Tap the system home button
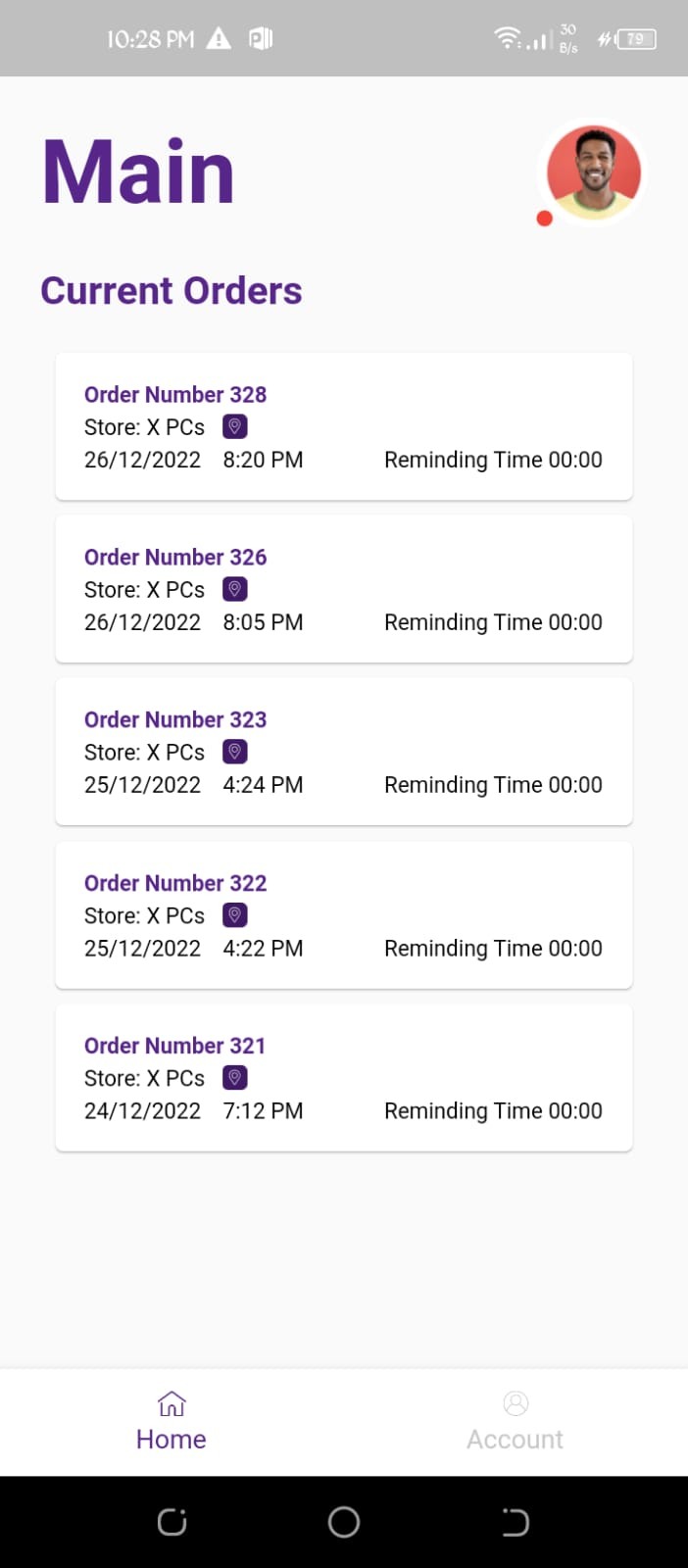This screenshot has width=688, height=1568. pyautogui.click(x=344, y=1522)
